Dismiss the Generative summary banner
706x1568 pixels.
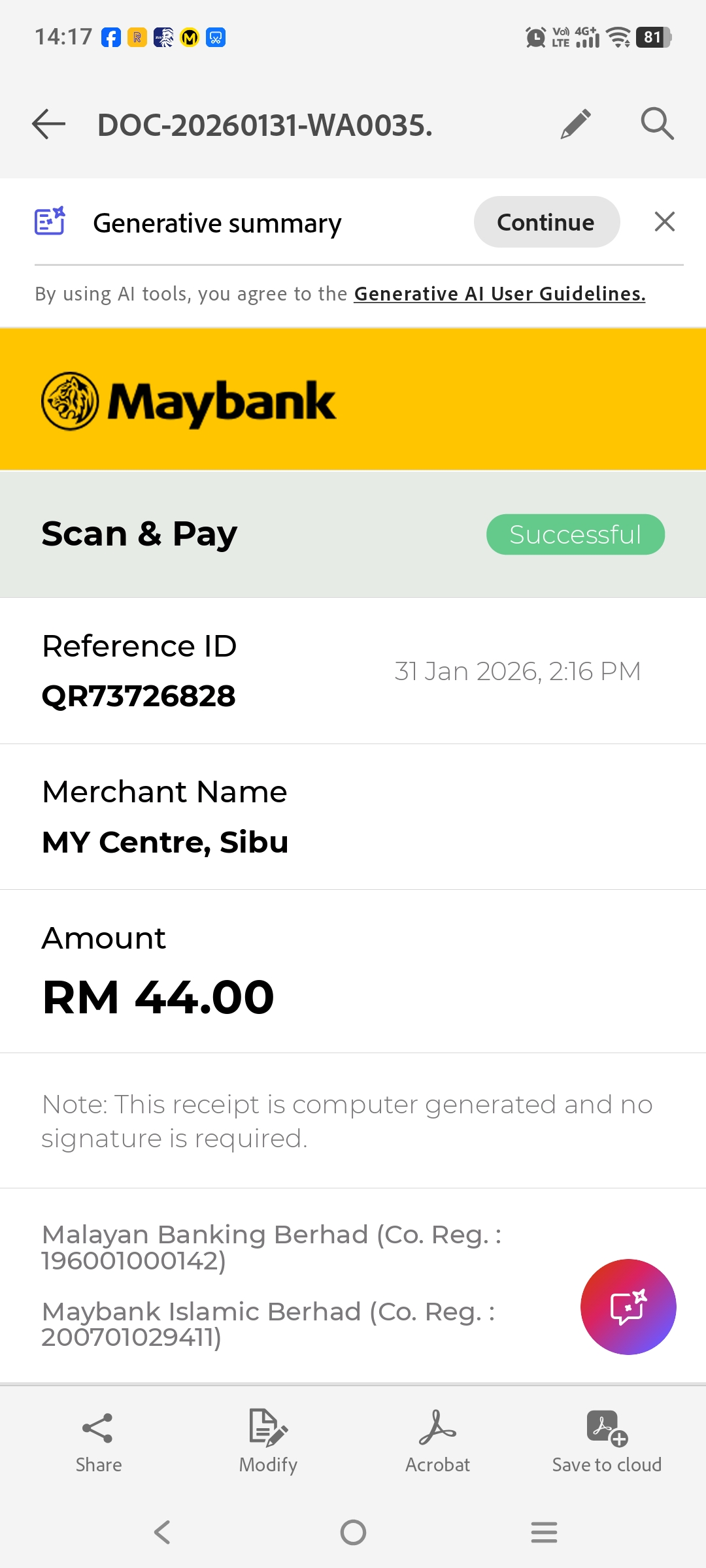(664, 222)
